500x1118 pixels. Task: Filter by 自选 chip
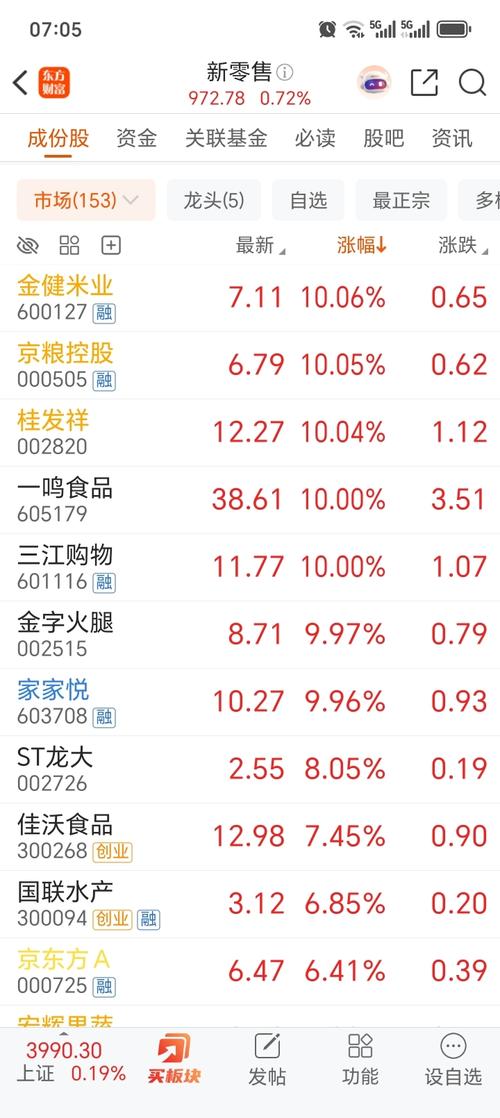308,200
